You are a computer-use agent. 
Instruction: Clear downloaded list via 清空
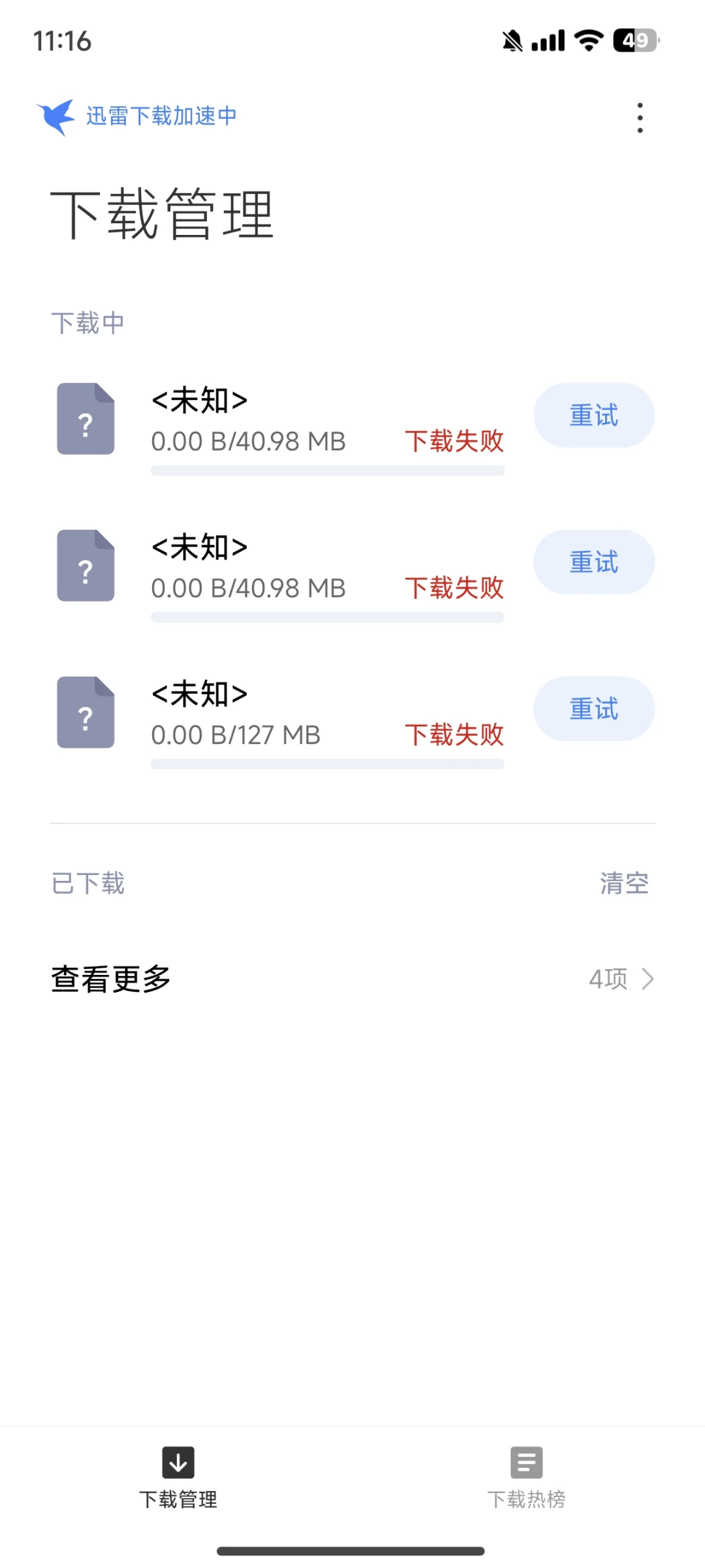pos(624,883)
